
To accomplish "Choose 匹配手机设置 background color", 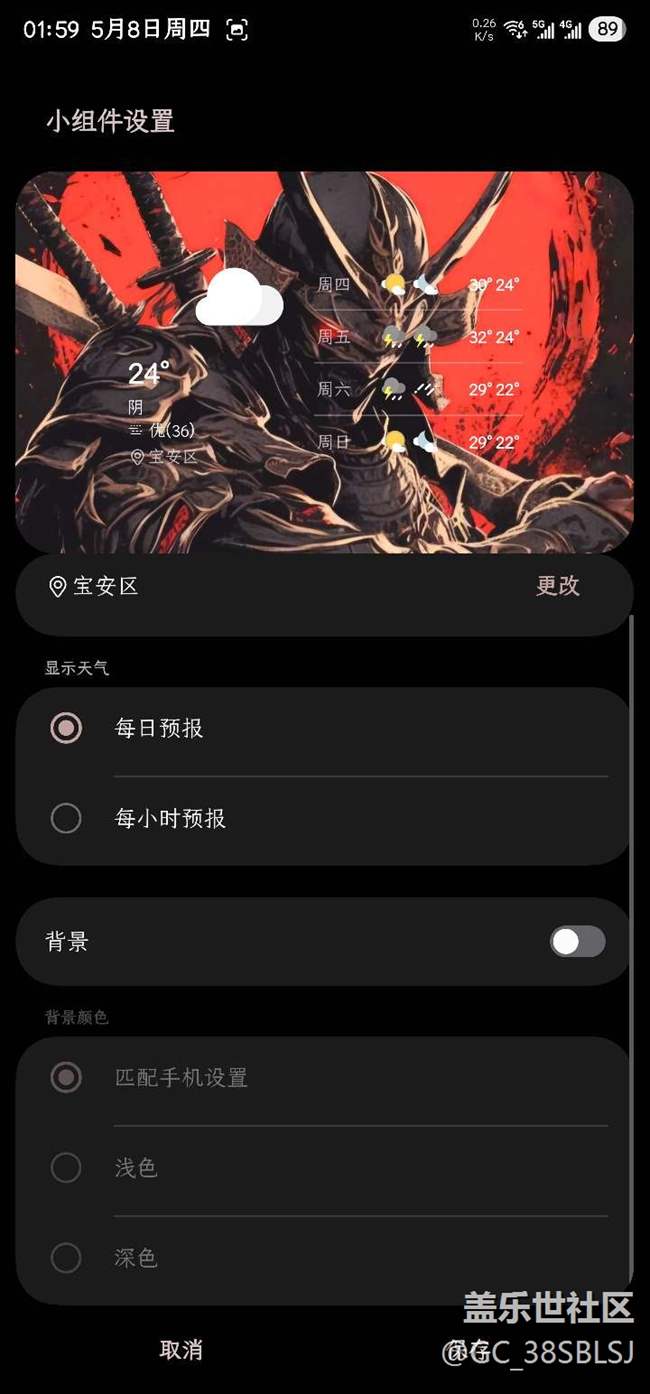I will point(67,1077).
